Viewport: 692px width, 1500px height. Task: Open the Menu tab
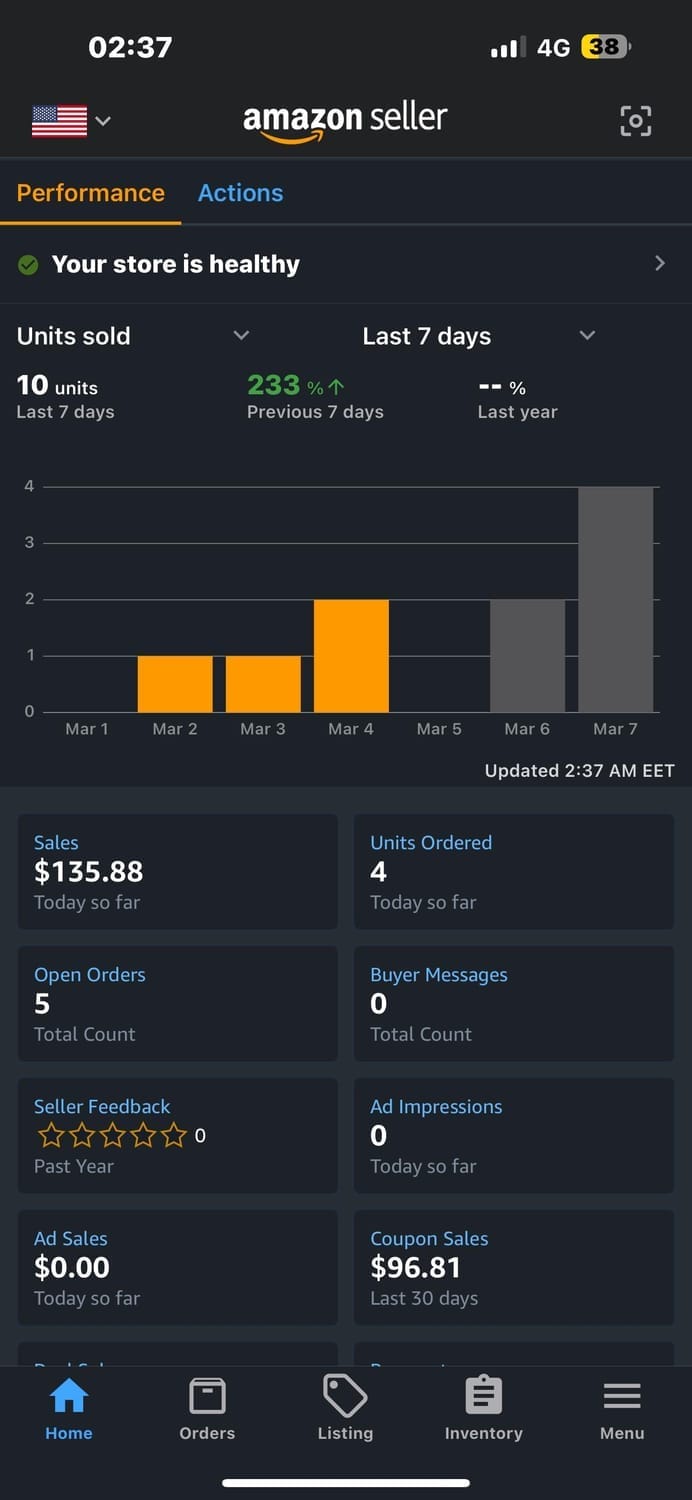pos(621,1408)
